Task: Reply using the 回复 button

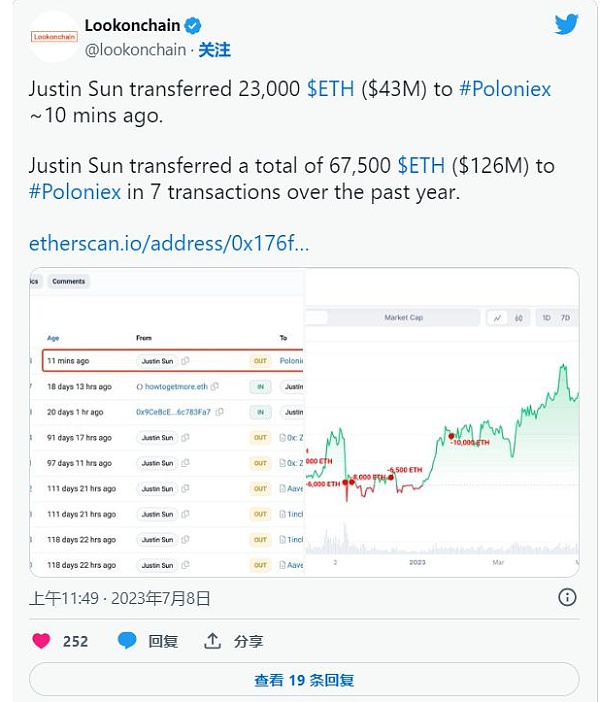Action: click(148, 641)
